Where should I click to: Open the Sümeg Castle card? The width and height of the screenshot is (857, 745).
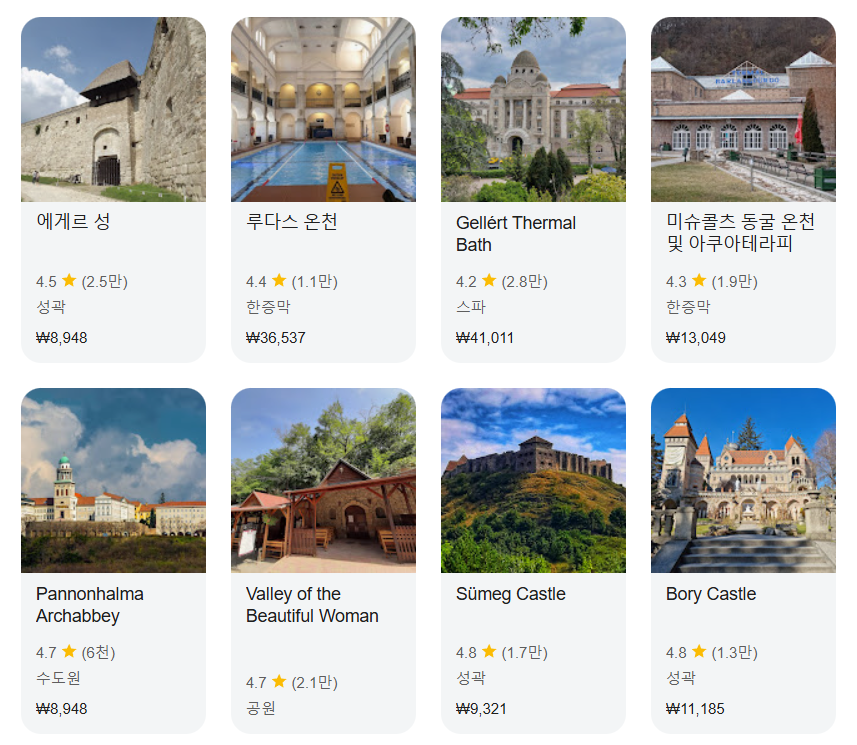coord(533,561)
